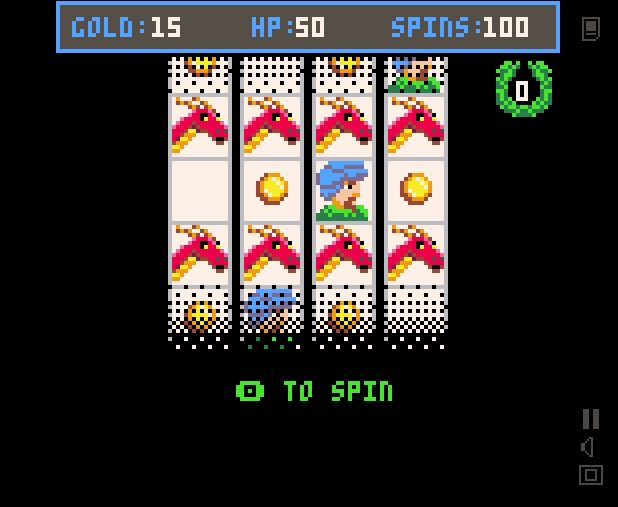Enter fullscreen mode

point(590,475)
